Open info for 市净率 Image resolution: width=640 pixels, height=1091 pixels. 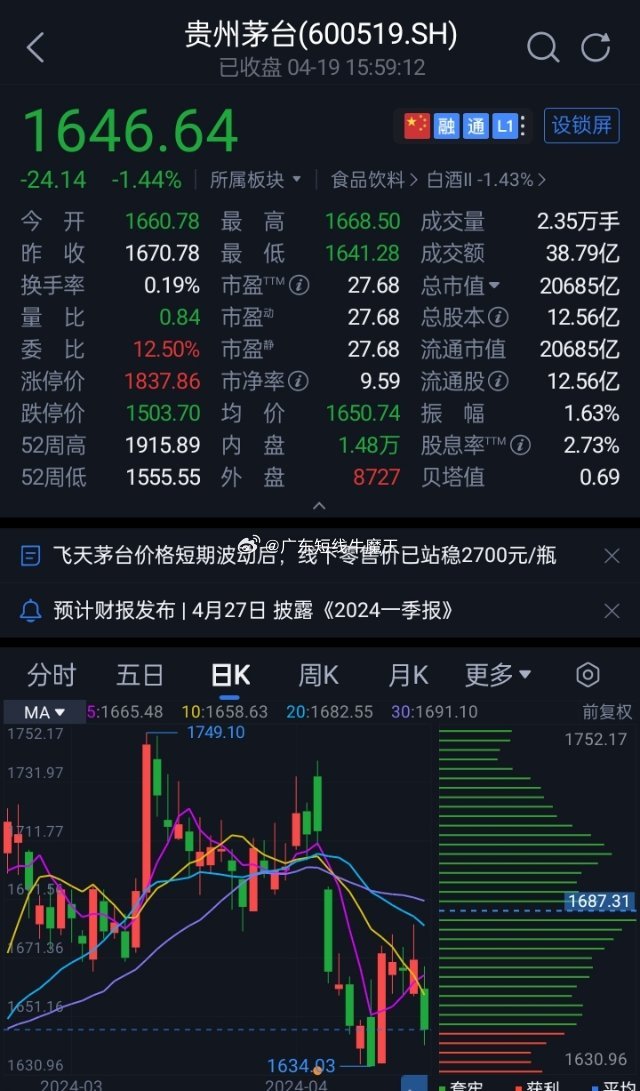[298, 381]
